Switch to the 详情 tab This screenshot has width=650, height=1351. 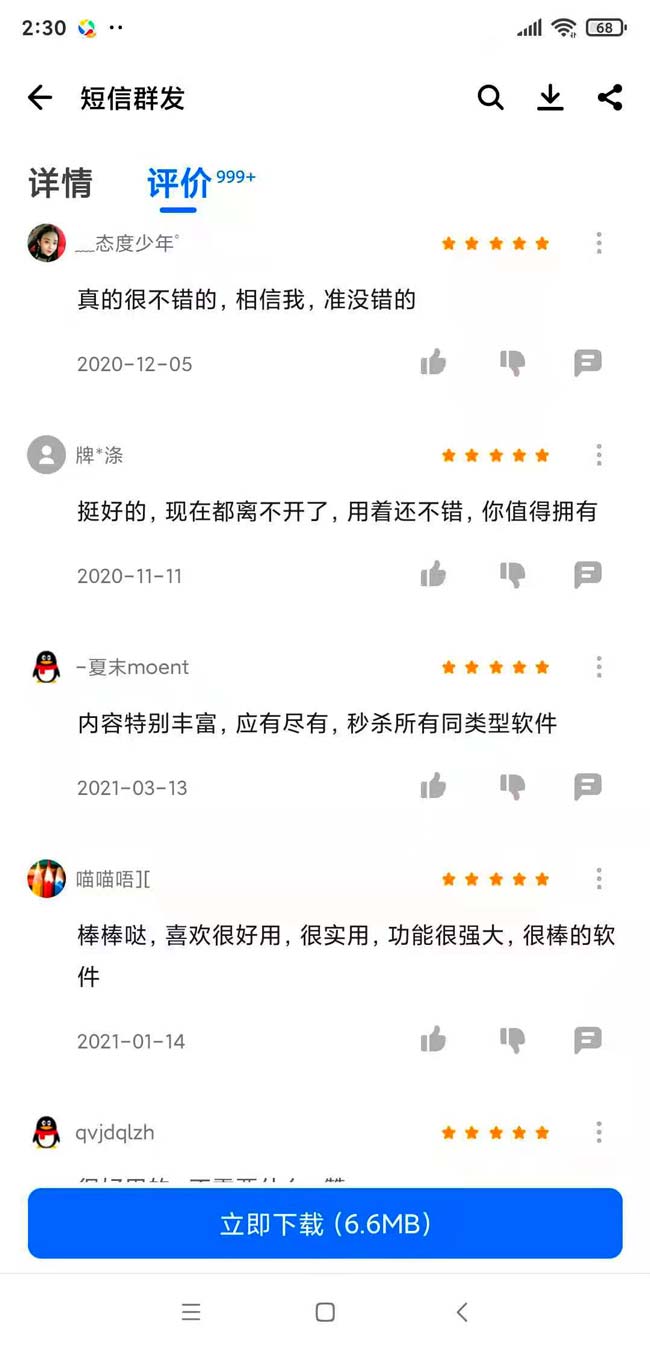pyautogui.click(x=60, y=183)
